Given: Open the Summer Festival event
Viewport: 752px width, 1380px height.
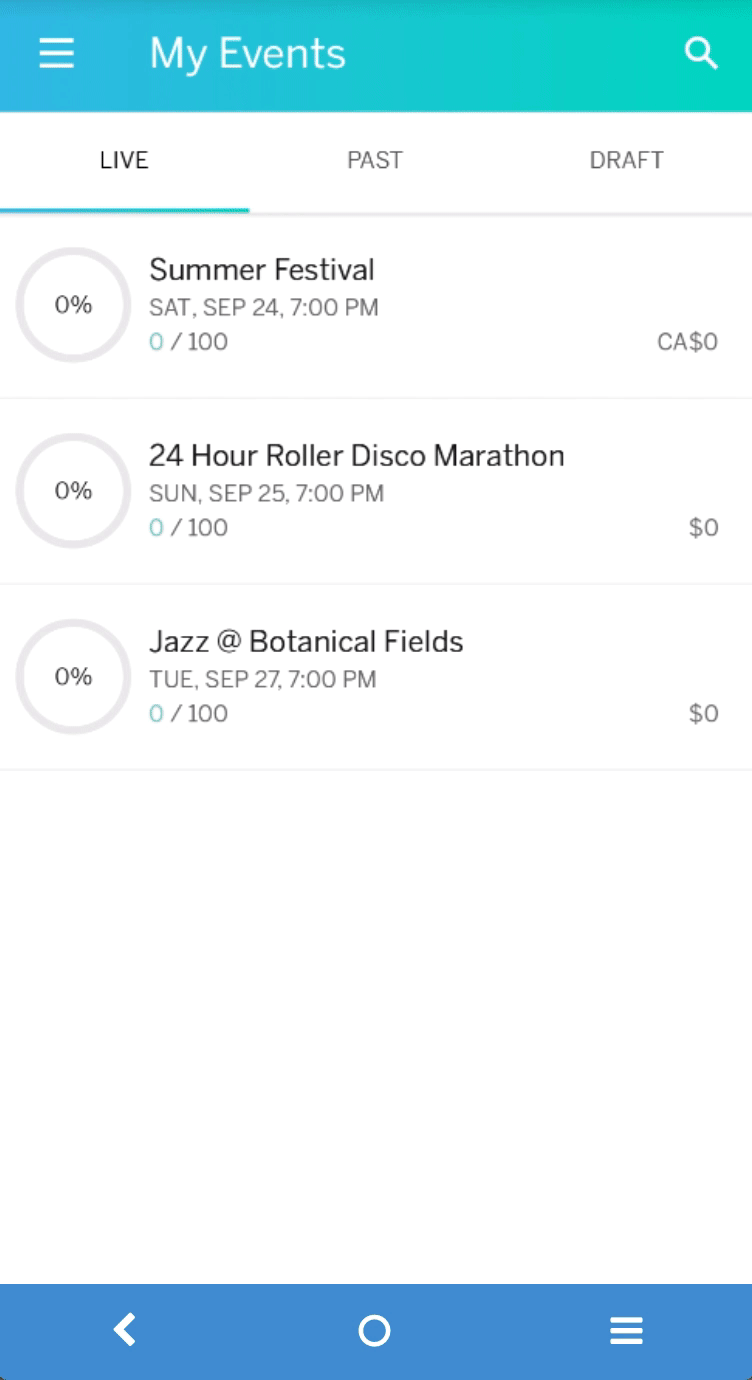Looking at the screenshot, I should click(376, 306).
